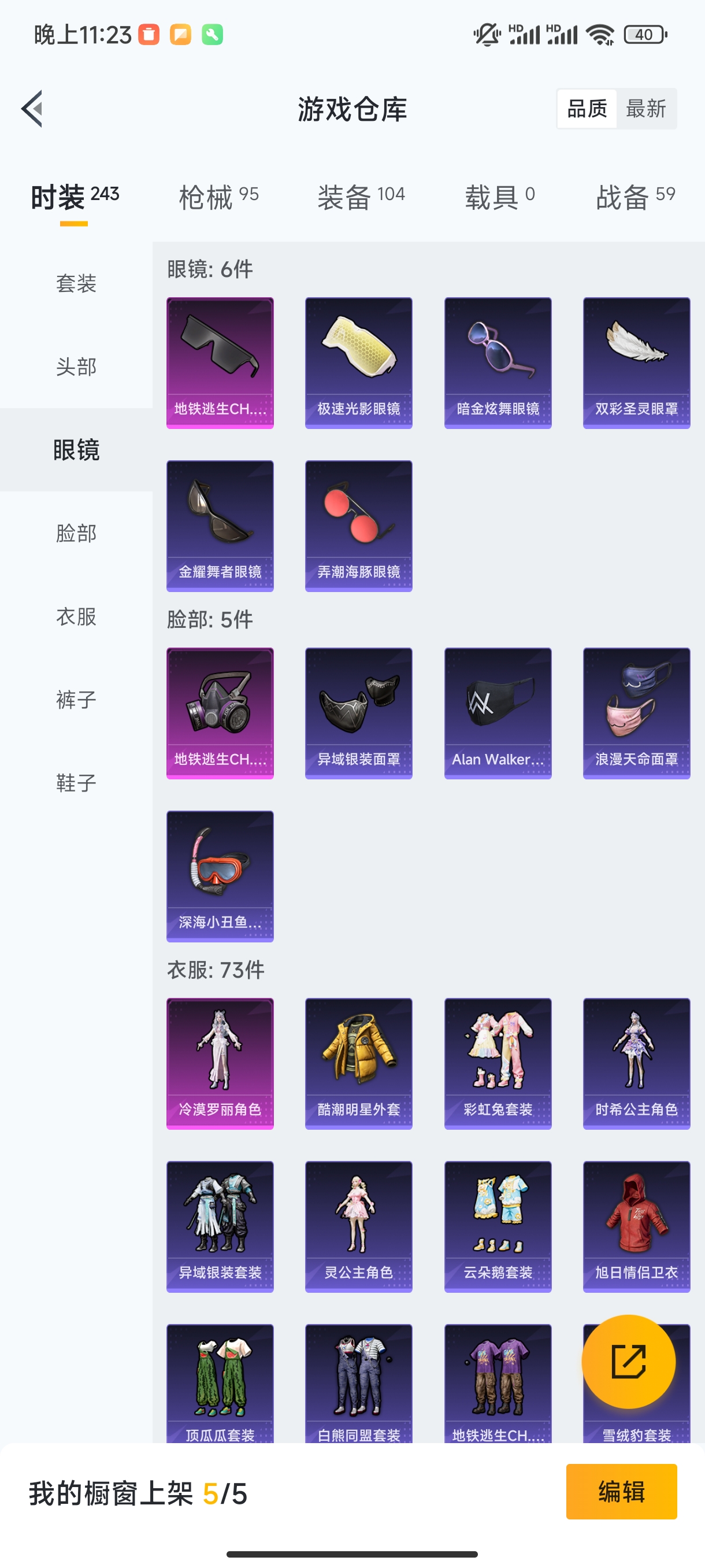Viewport: 705px width, 1568px height.
Task: Open the 极速光影眼镜 item
Action: [x=358, y=363]
